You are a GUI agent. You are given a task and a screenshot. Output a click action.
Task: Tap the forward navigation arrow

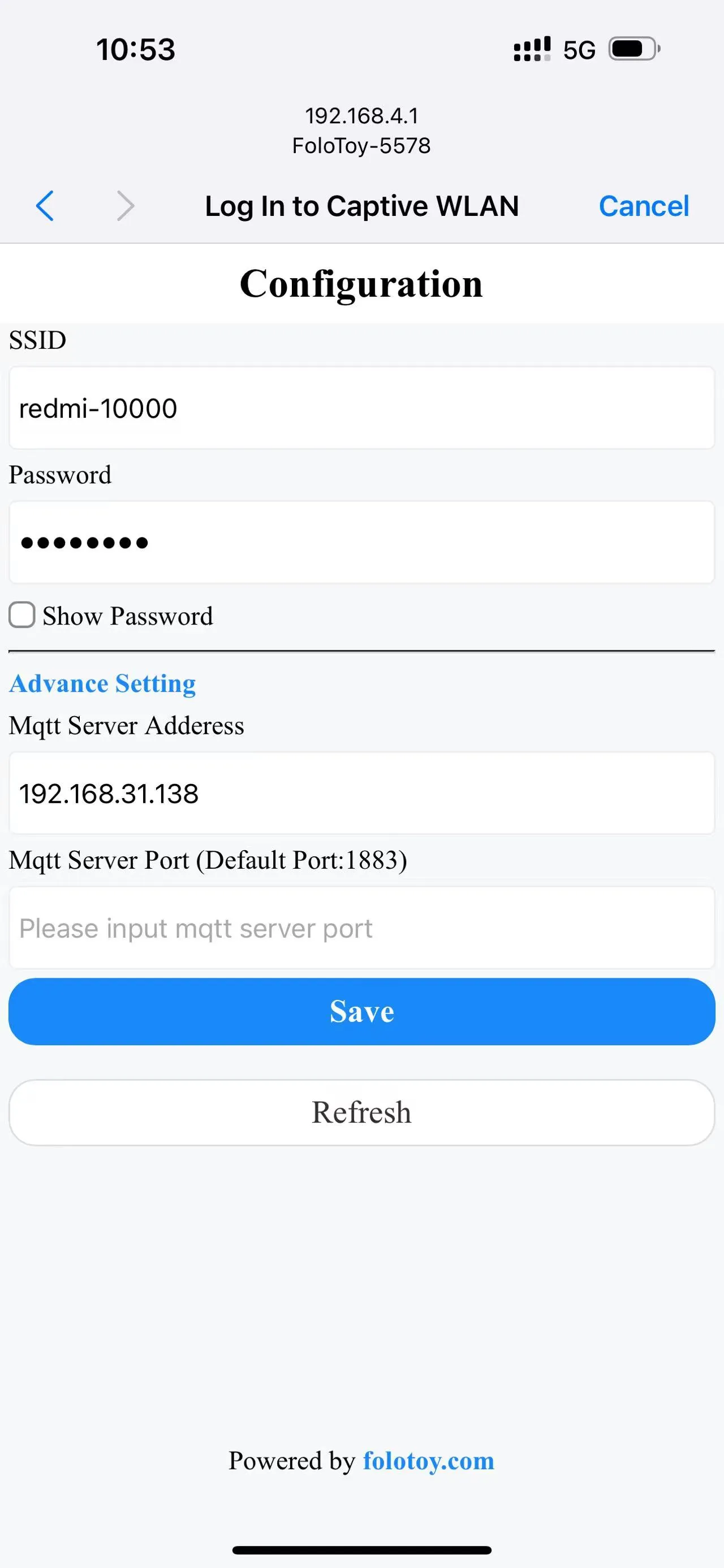126,206
